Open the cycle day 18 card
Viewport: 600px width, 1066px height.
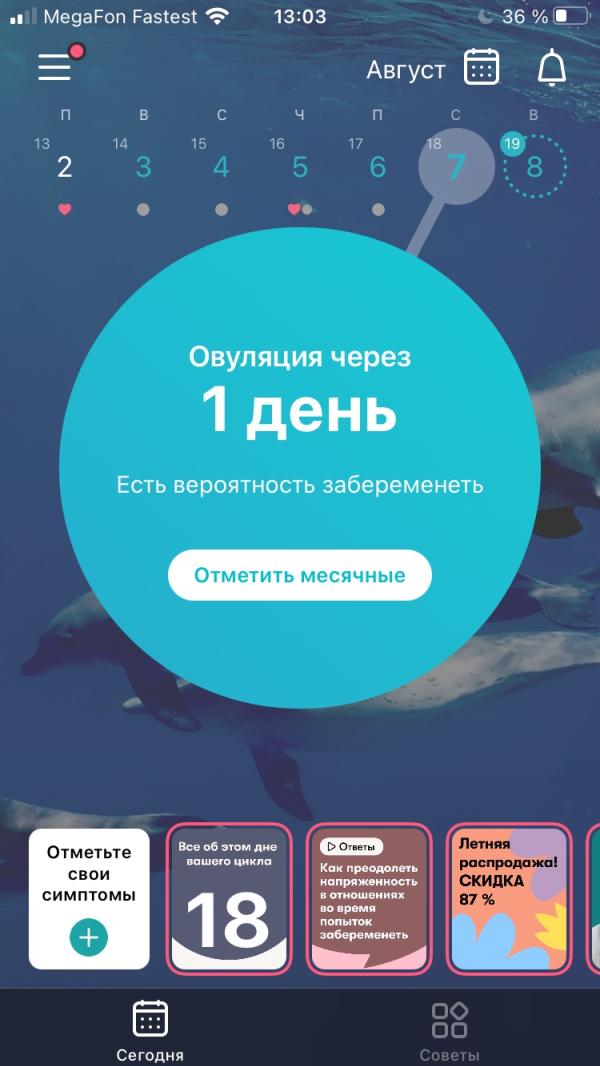(229, 899)
